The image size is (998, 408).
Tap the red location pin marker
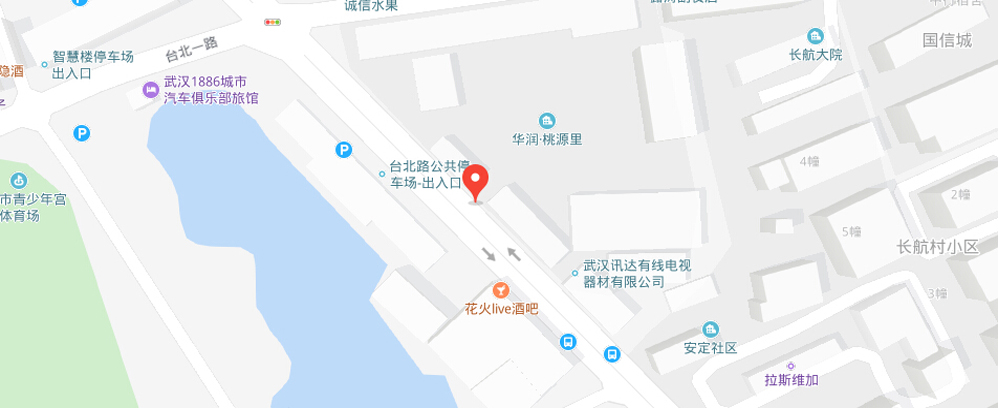[476, 181]
